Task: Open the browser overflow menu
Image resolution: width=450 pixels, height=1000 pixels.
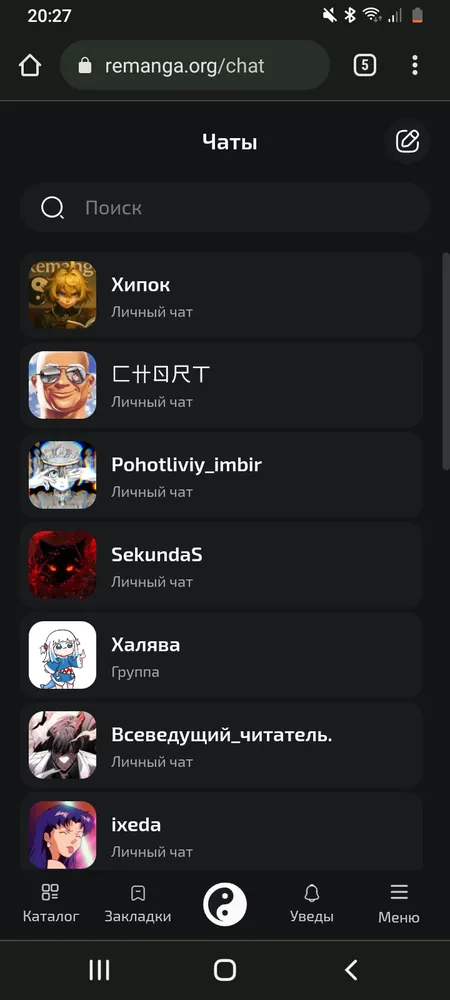Action: [415, 66]
